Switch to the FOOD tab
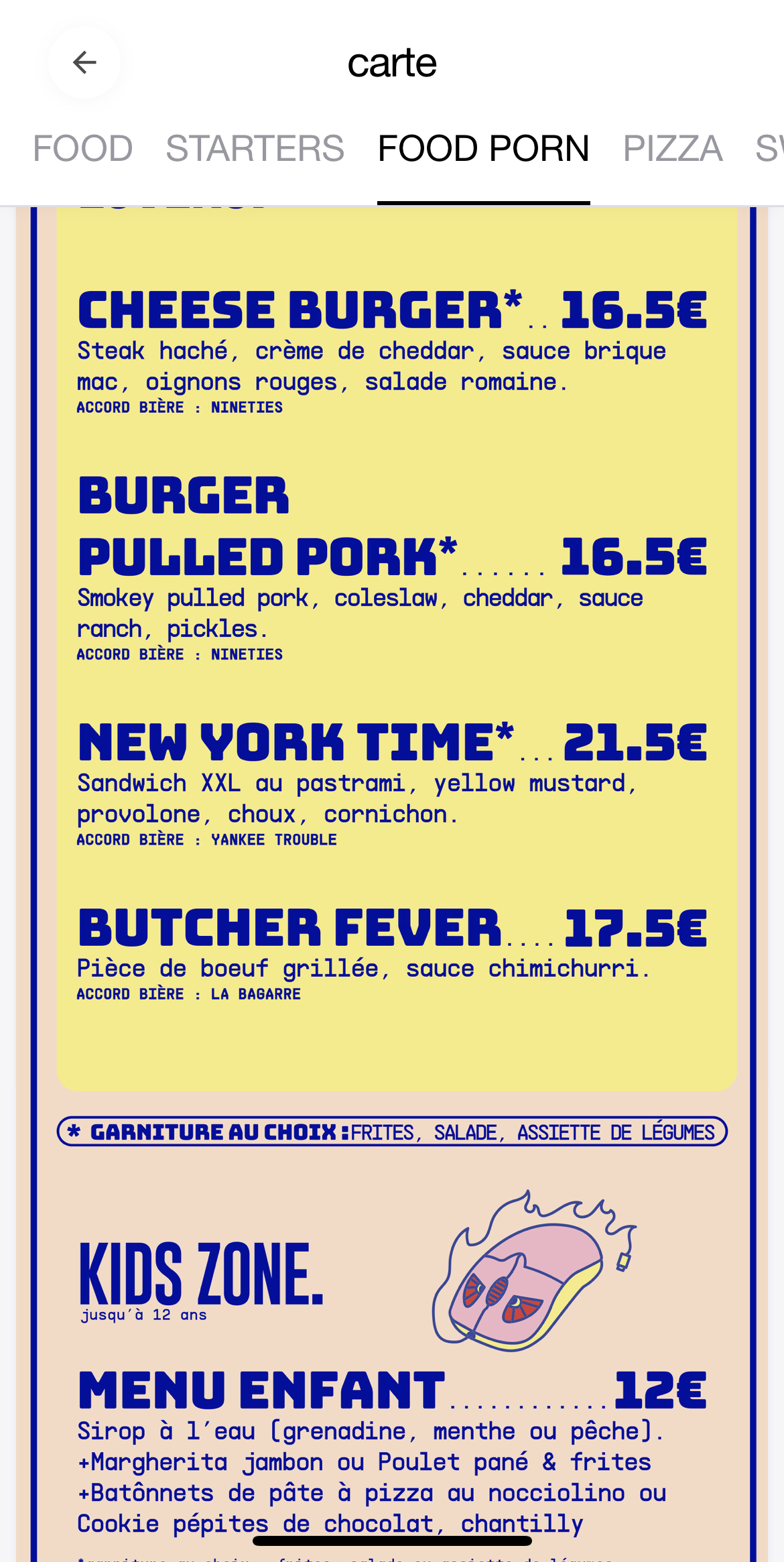The height and width of the screenshot is (1562, 784). [83, 148]
